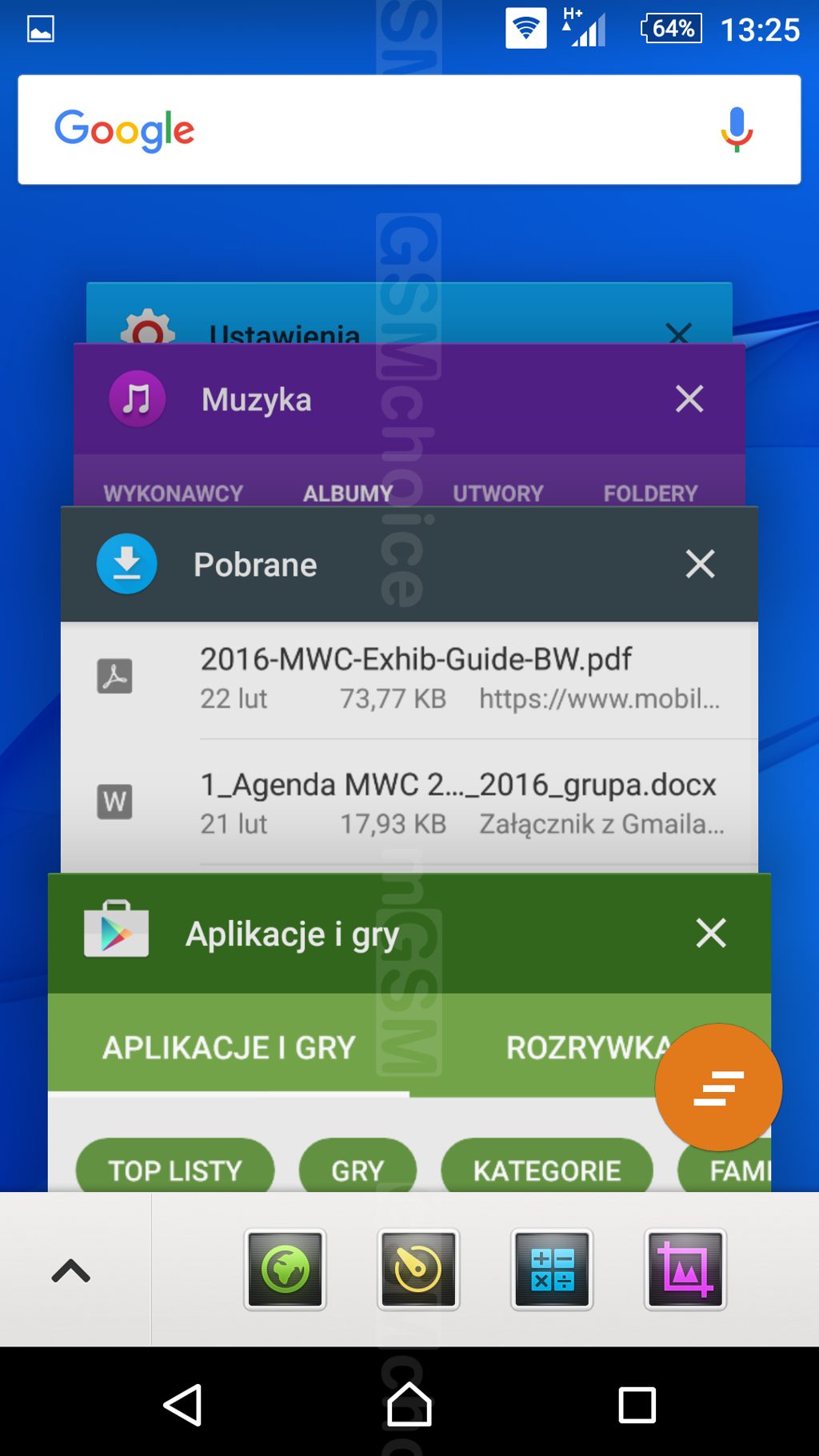This screenshot has width=819, height=1456.
Task: Dismiss the Aplikacje i gry card
Action: (710, 933)
